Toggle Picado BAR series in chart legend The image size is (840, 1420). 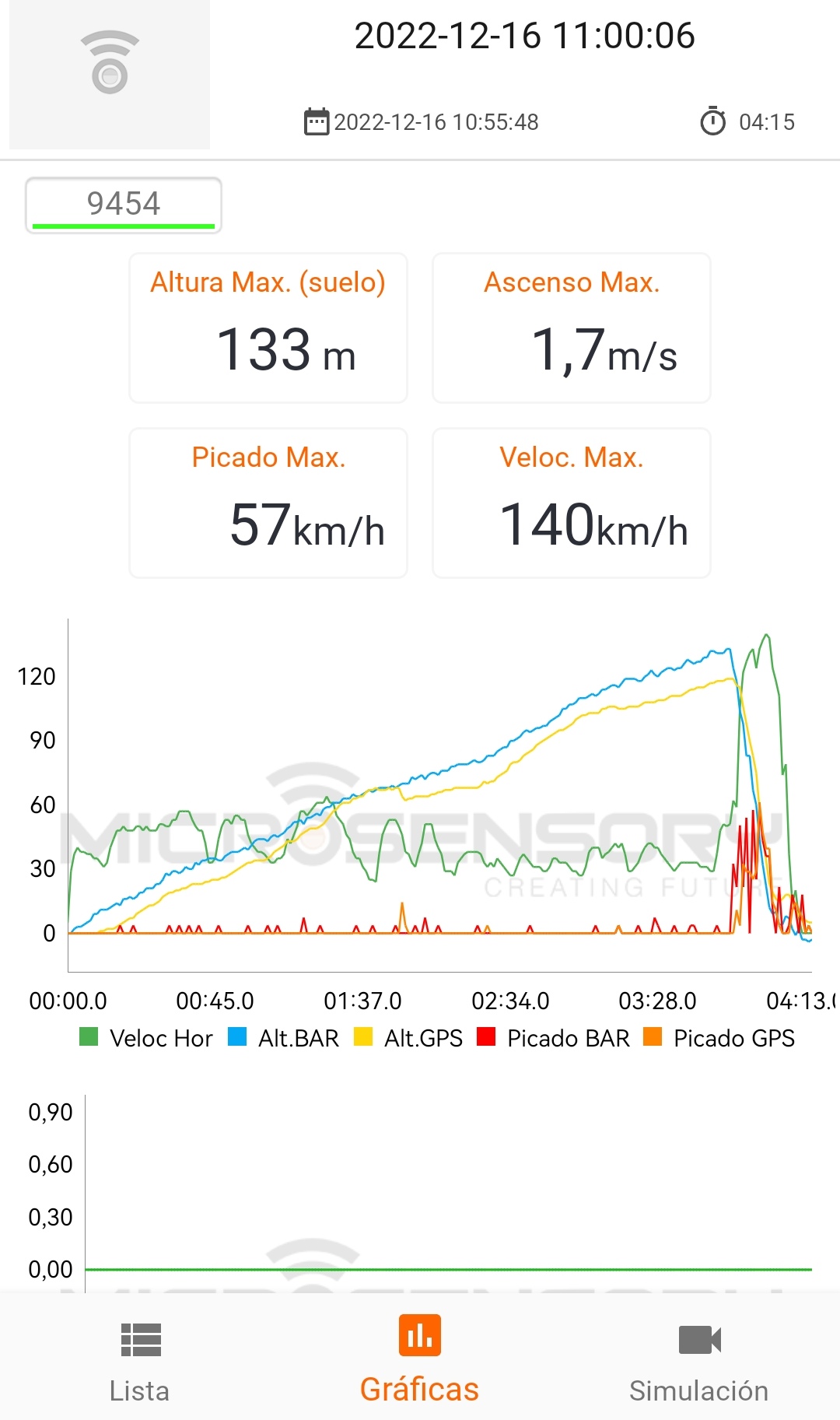click(x=554, y=1038)
